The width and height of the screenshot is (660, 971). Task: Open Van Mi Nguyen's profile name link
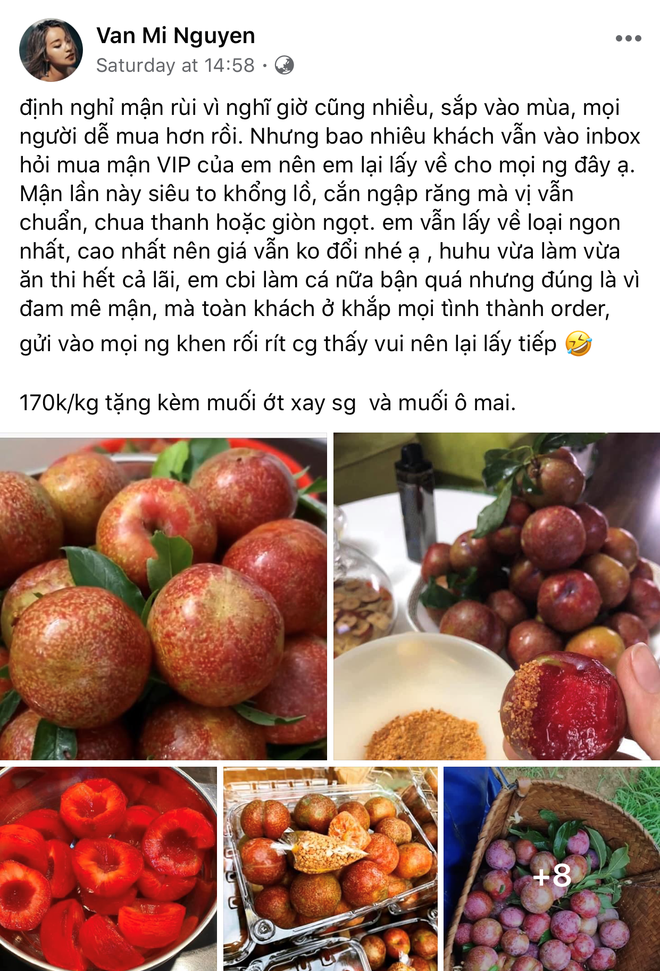(175, 36)
